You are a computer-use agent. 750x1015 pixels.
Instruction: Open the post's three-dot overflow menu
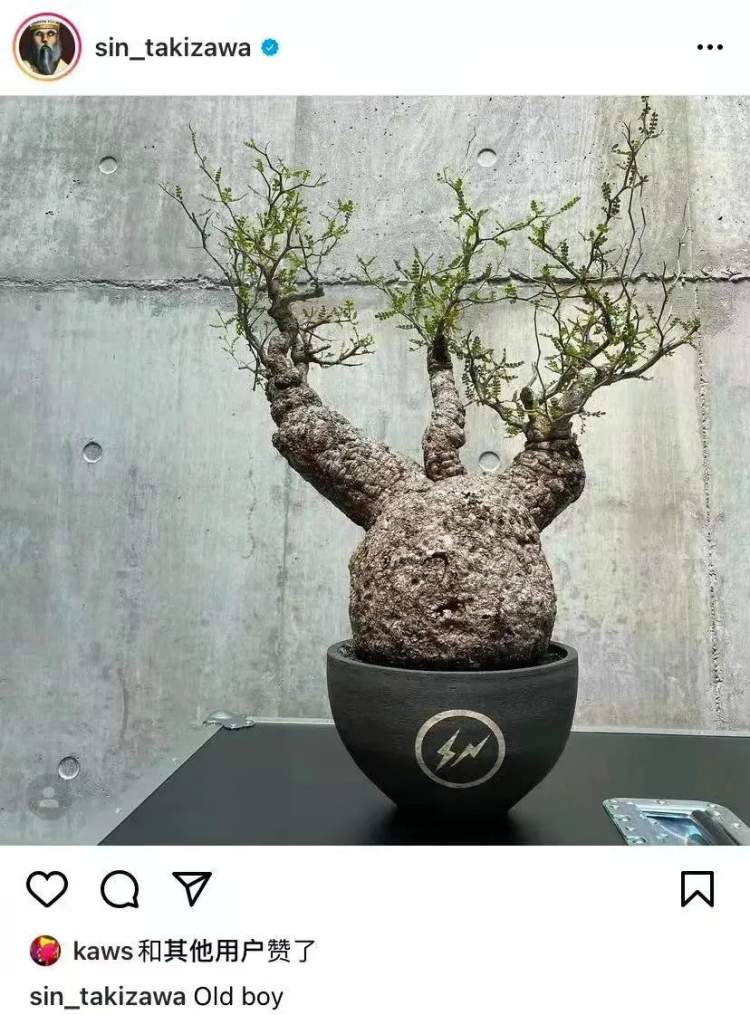tap(709, 47)
